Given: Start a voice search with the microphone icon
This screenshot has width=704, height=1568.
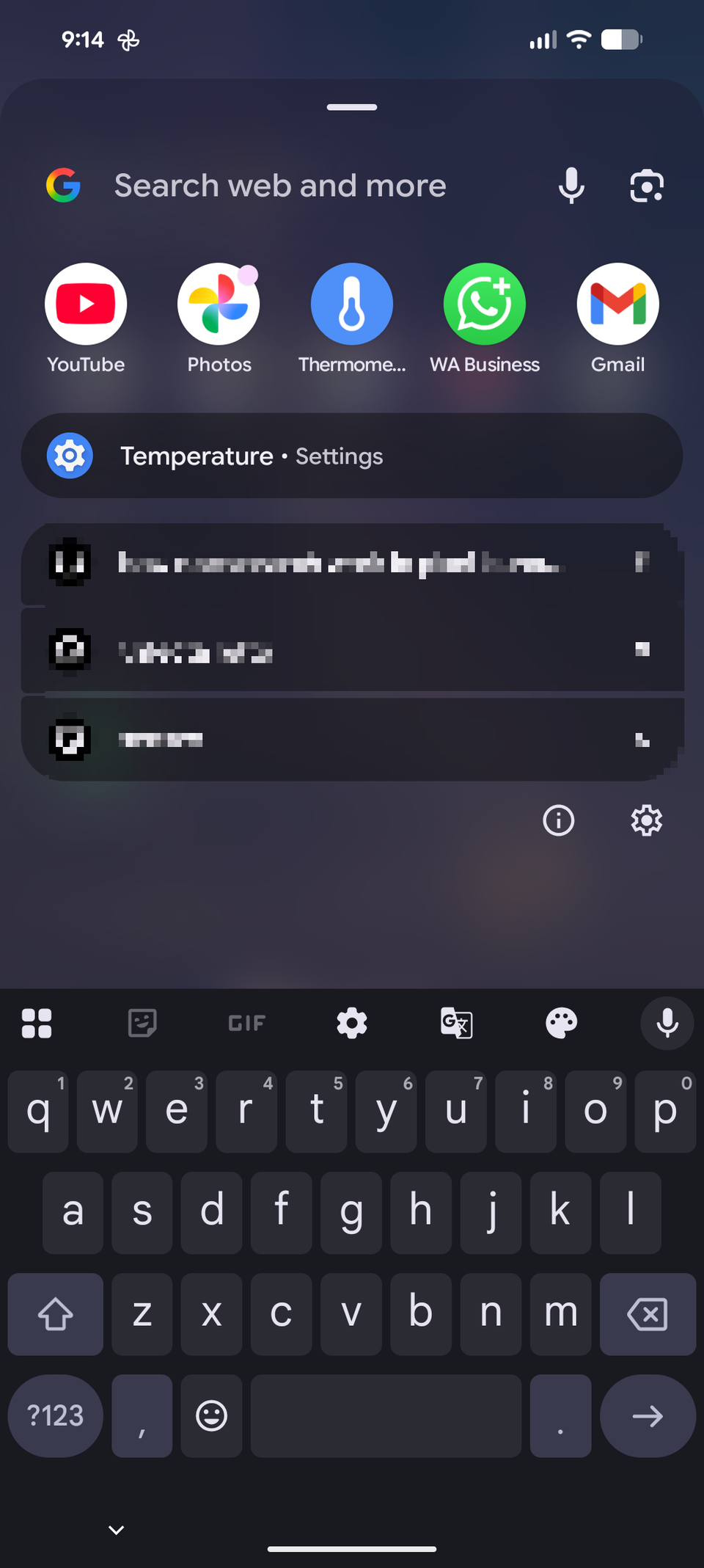Looking at the screenshot, I should tap(571, 186).
